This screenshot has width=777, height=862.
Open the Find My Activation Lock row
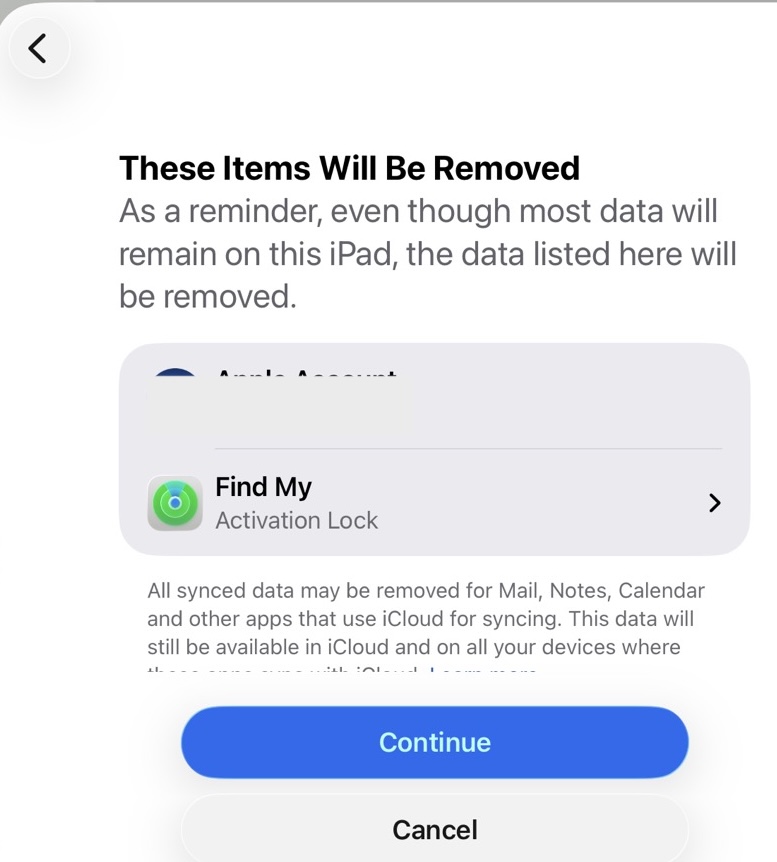click(x=434, y=502)
